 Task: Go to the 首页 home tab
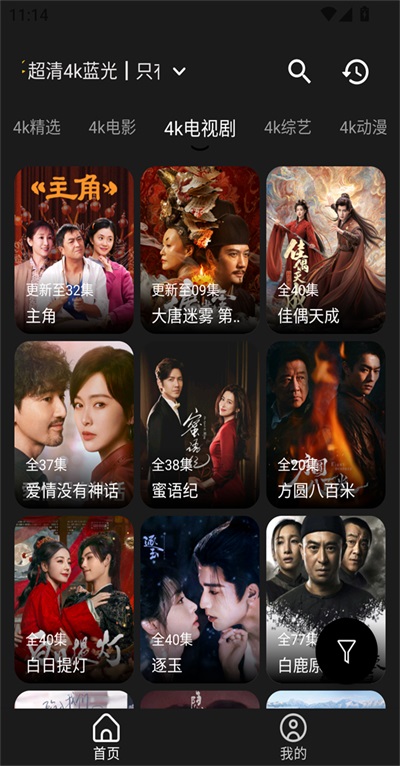[106, 736]
